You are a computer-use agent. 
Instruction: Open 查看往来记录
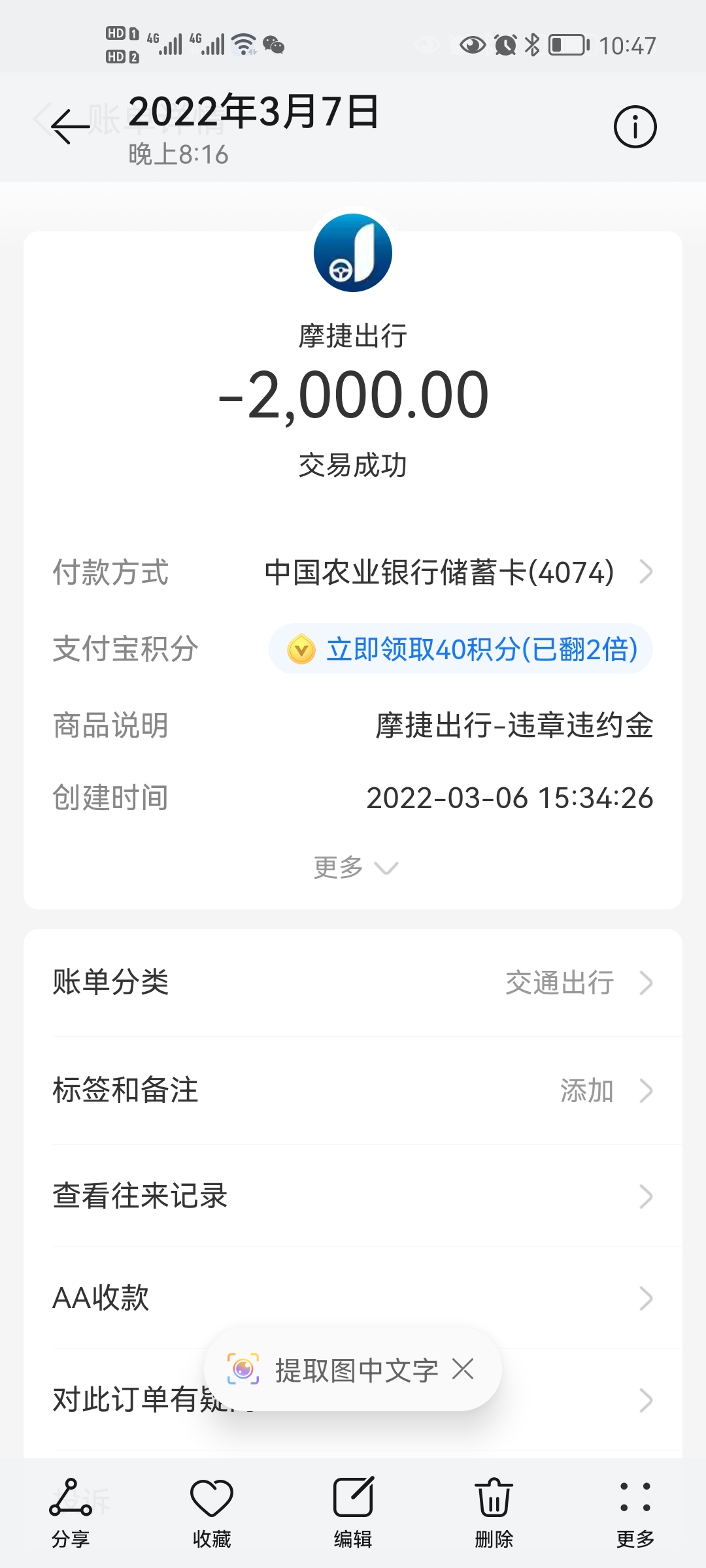353,1196
